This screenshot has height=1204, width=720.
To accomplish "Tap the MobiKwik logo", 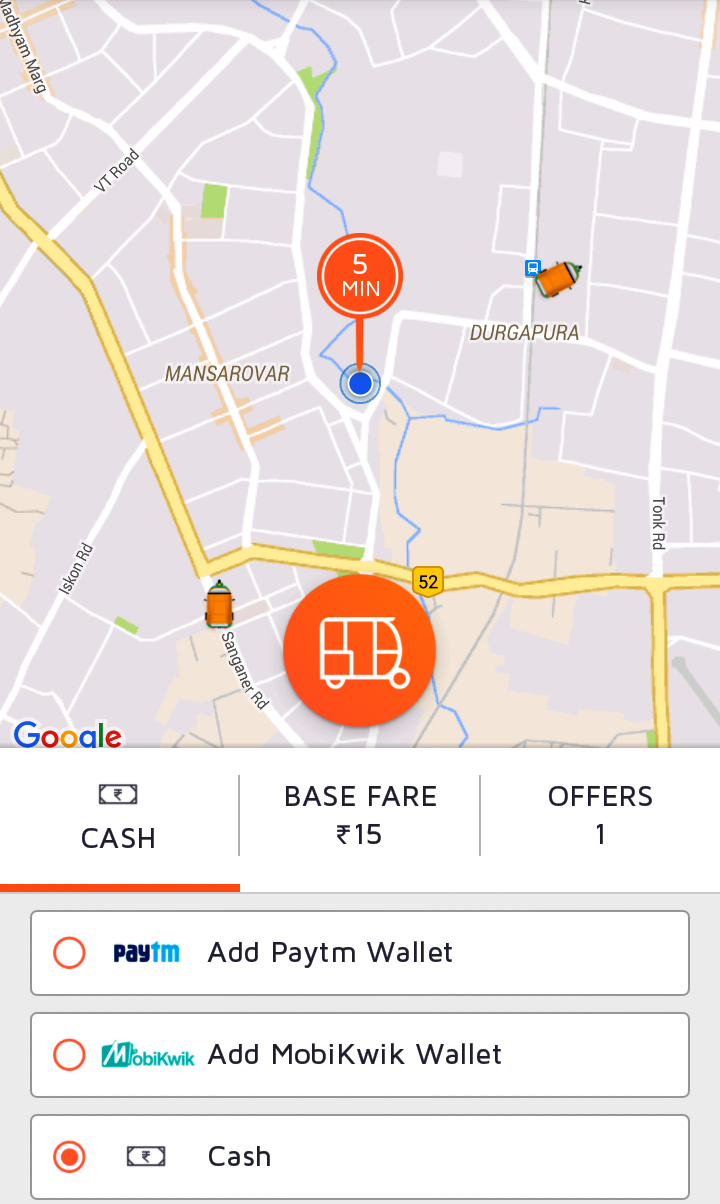I will [x=148, y=1054].
